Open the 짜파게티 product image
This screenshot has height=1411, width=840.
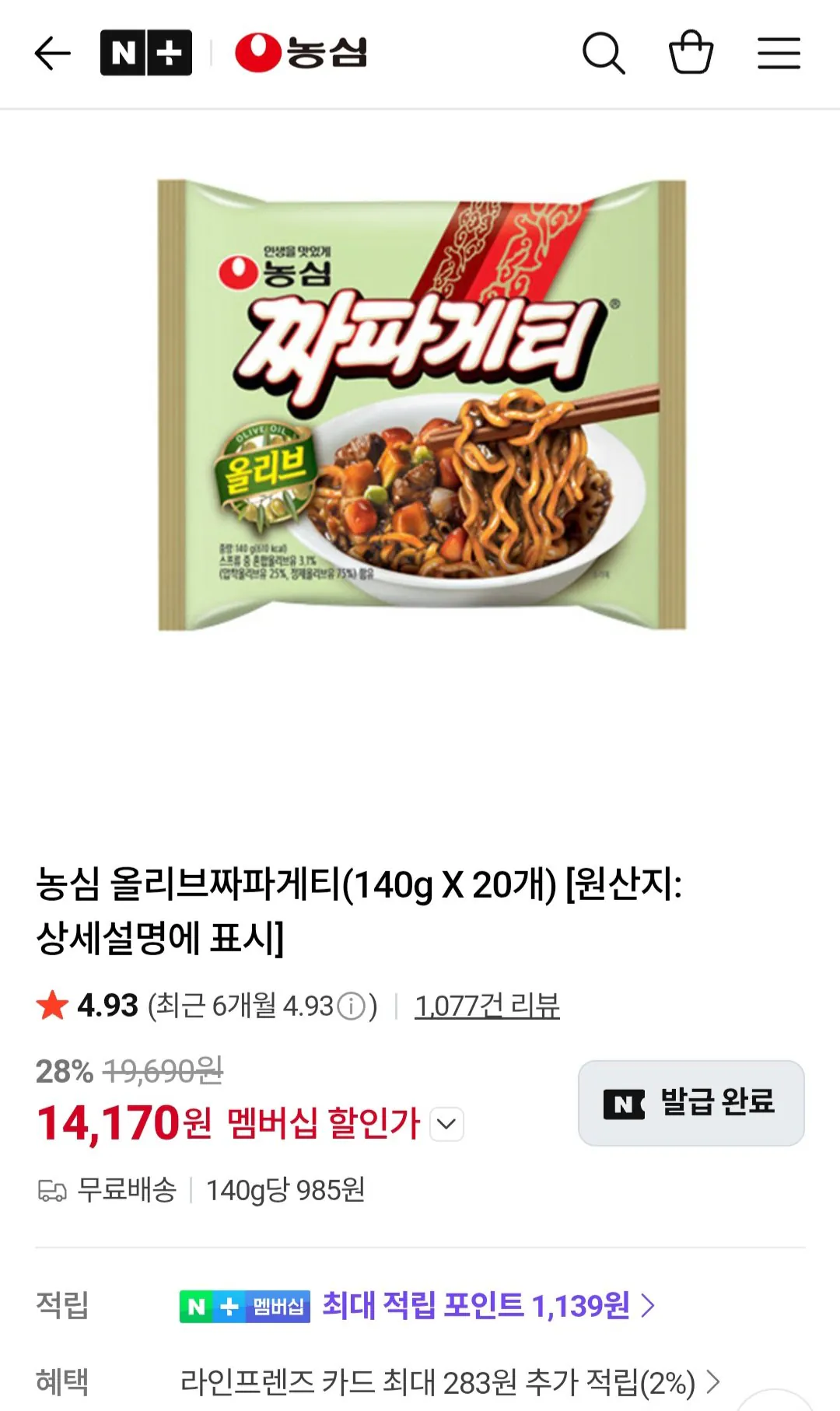422,404
